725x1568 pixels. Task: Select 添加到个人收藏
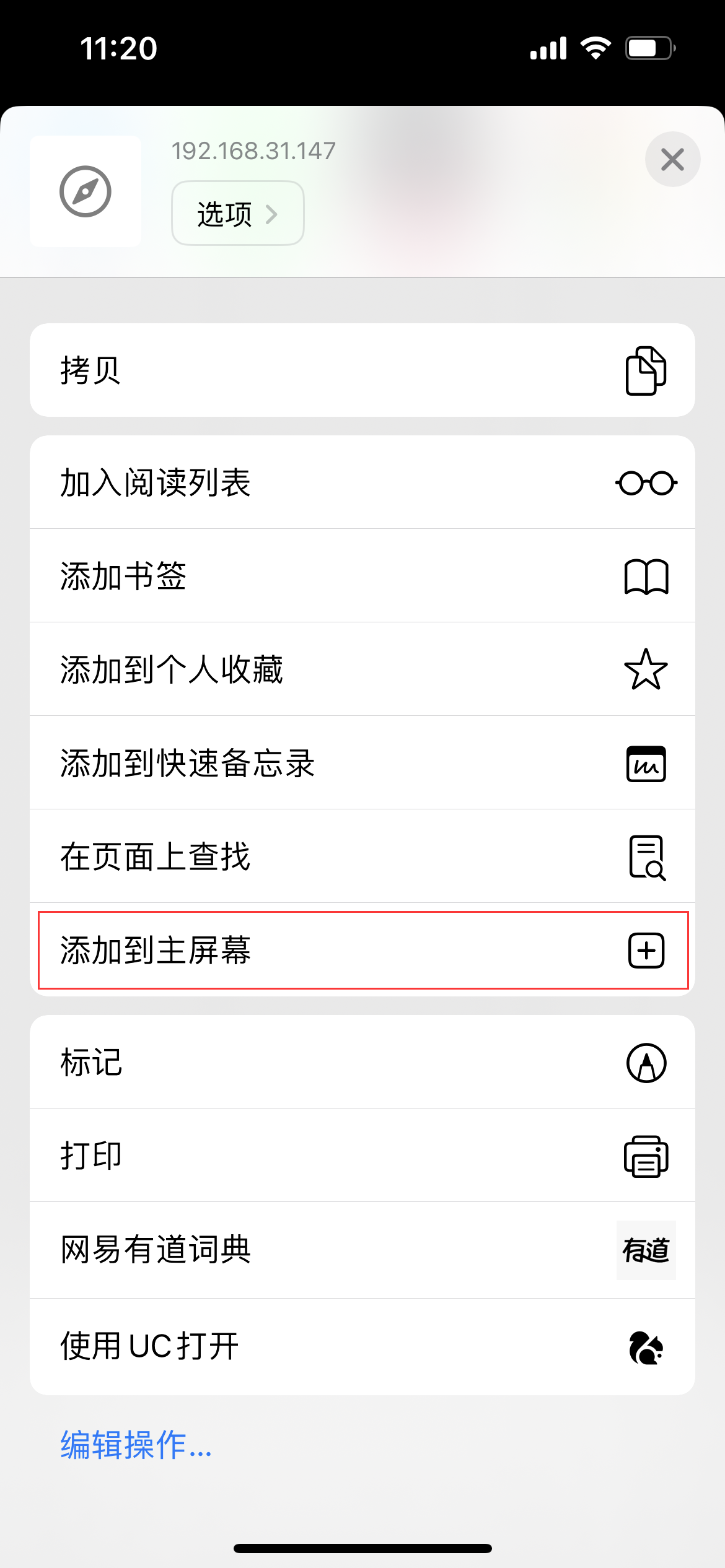(362, 669)
